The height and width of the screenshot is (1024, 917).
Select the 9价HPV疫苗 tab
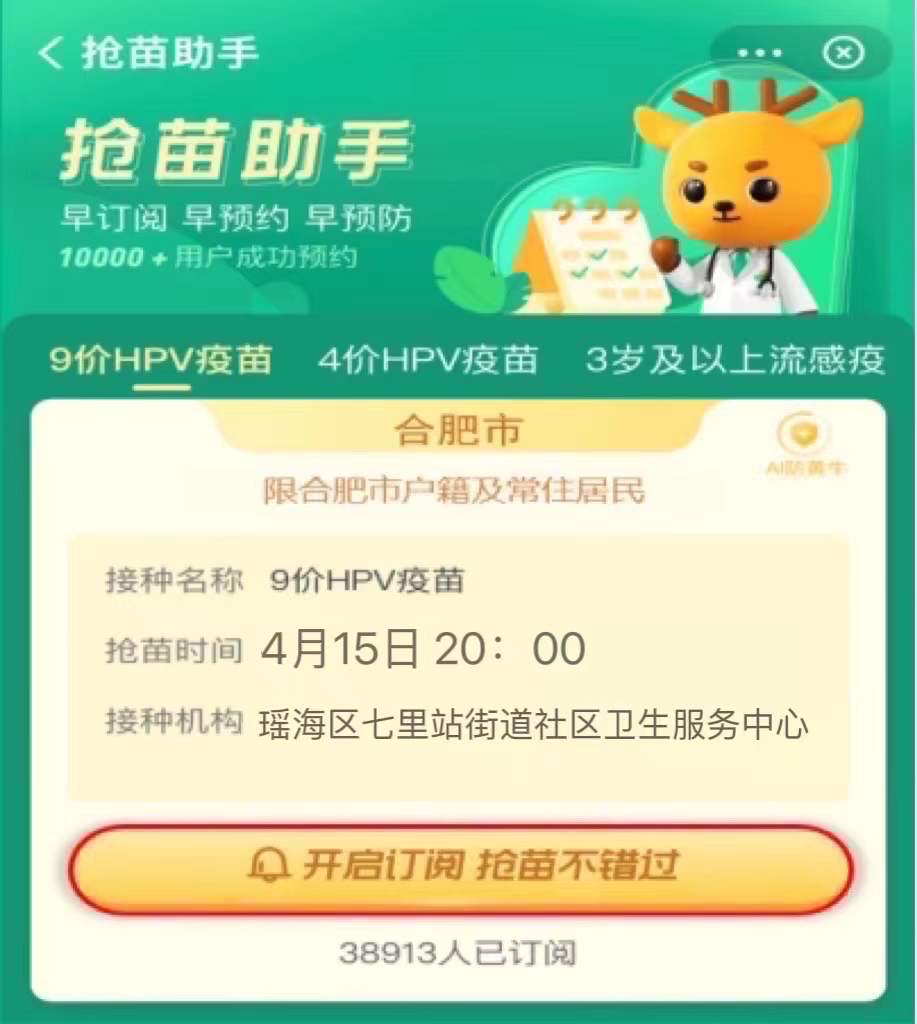tap(160, 360)
